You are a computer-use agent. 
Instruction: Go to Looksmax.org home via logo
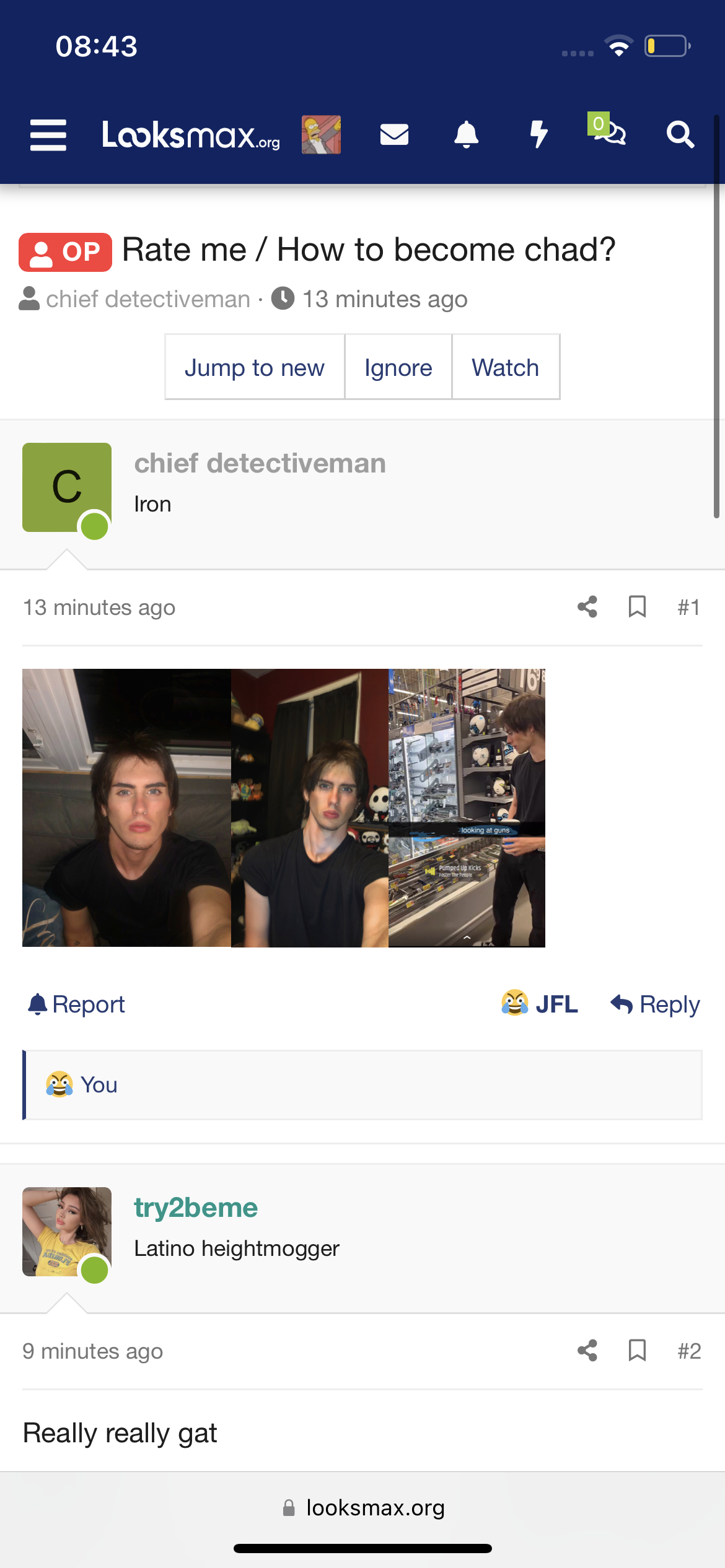pyautogui.click(x=190, y=135)
